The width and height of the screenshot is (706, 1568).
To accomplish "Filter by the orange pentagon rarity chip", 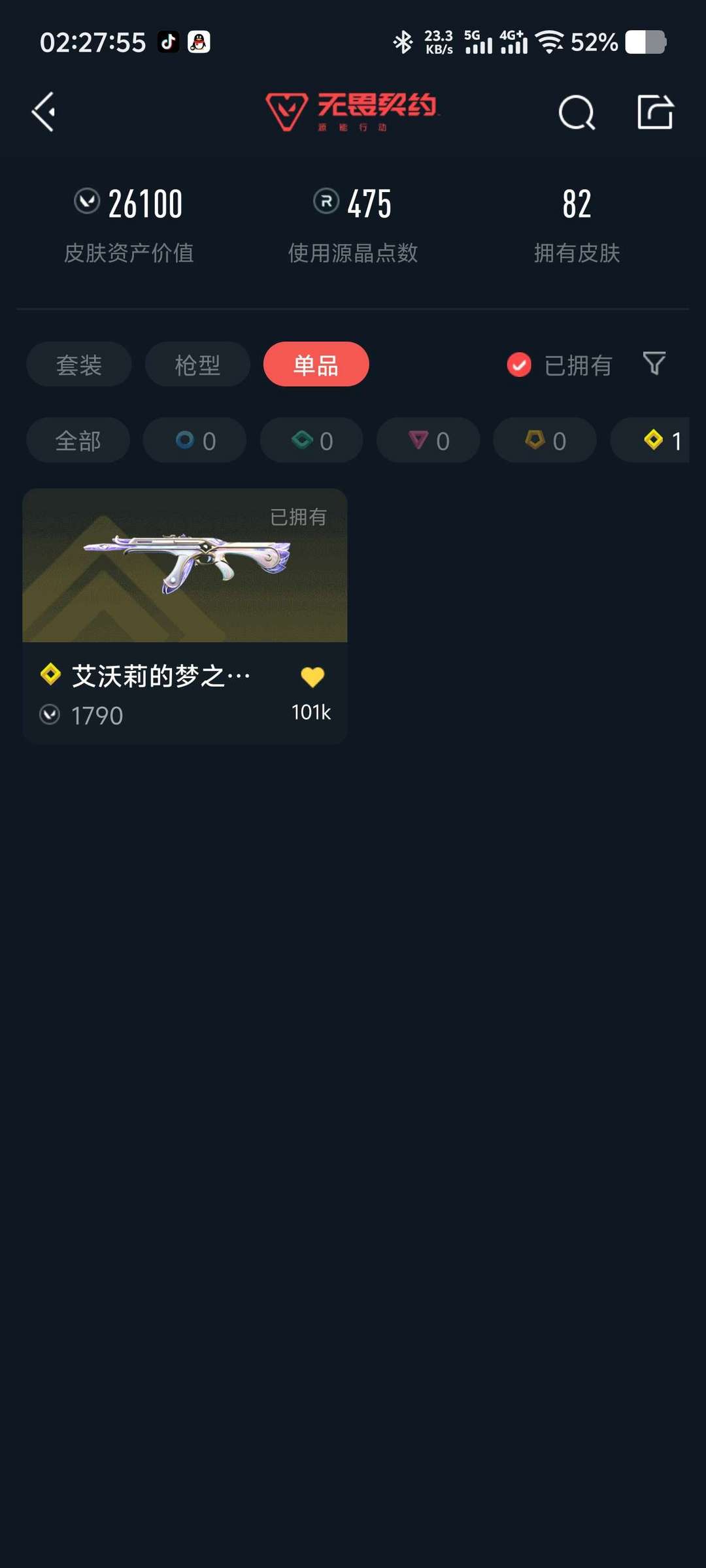I will [545, 440].
